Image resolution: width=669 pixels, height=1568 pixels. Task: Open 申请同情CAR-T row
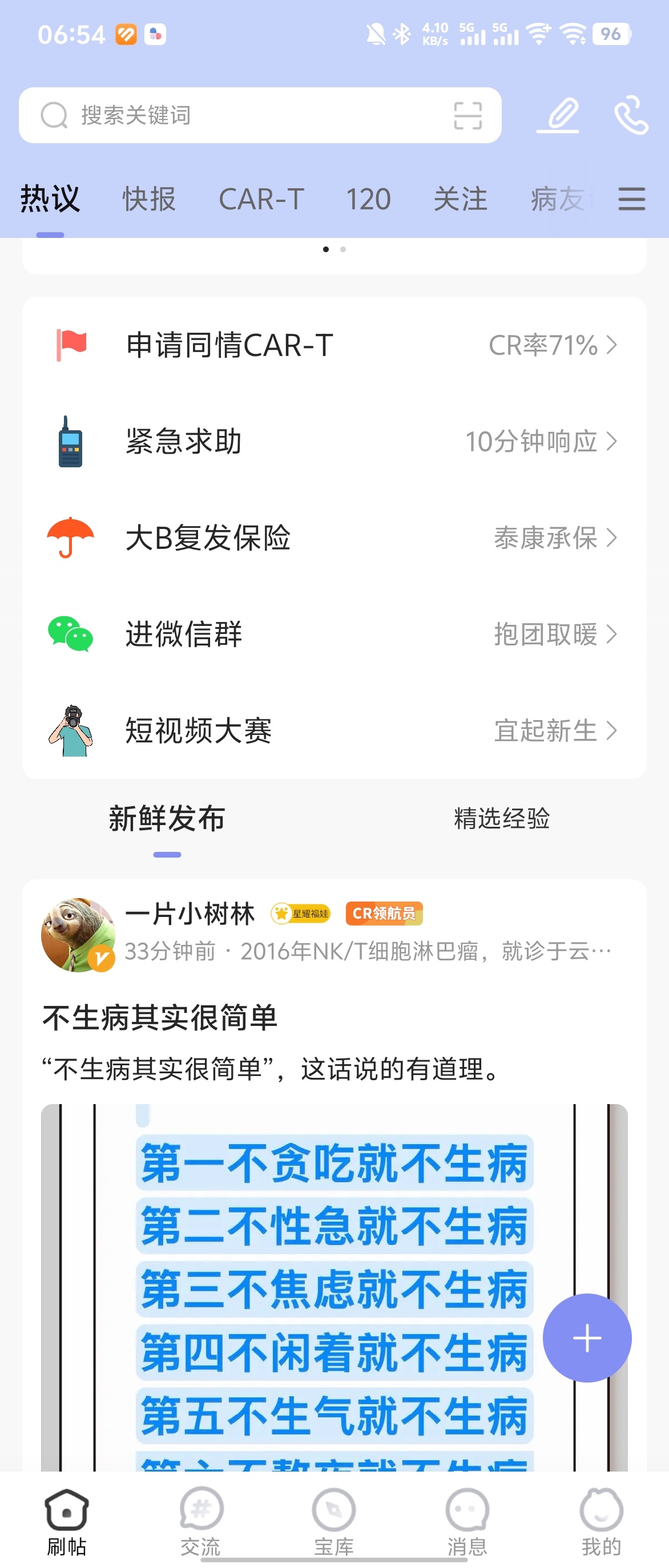pyautogui.click(x=334, y=345)
